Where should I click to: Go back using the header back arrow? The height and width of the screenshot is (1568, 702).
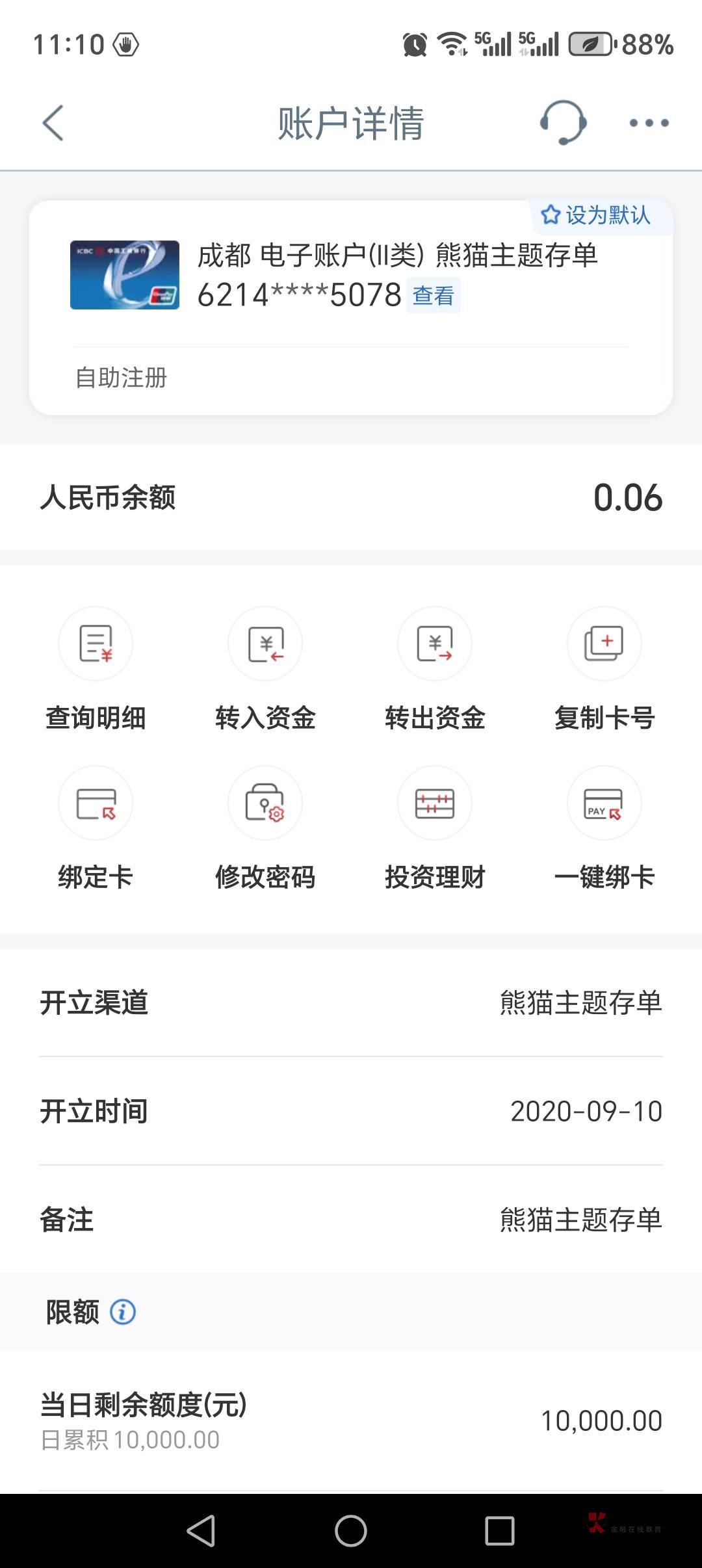53,123
